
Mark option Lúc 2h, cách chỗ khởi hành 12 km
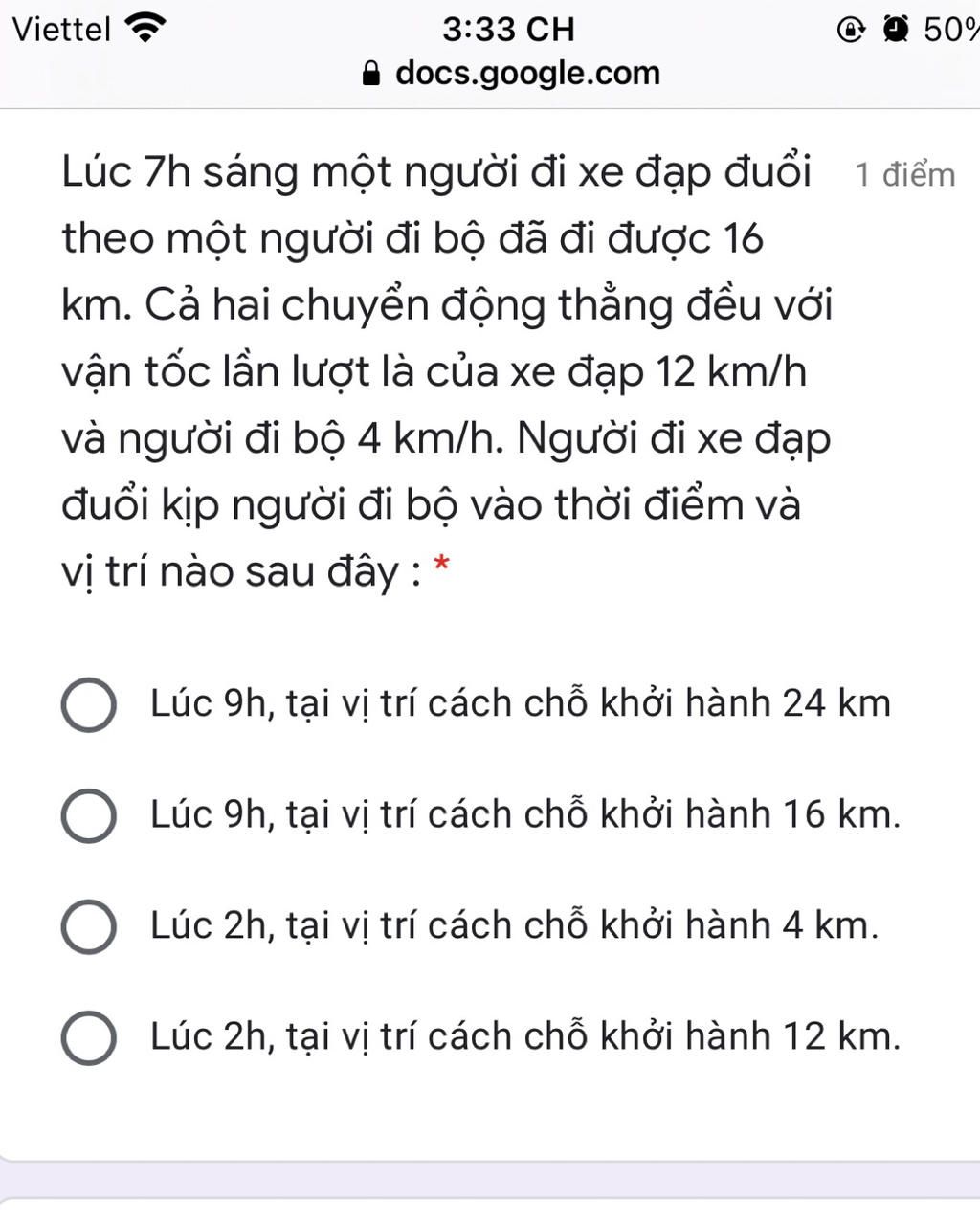click(89, 1038)
